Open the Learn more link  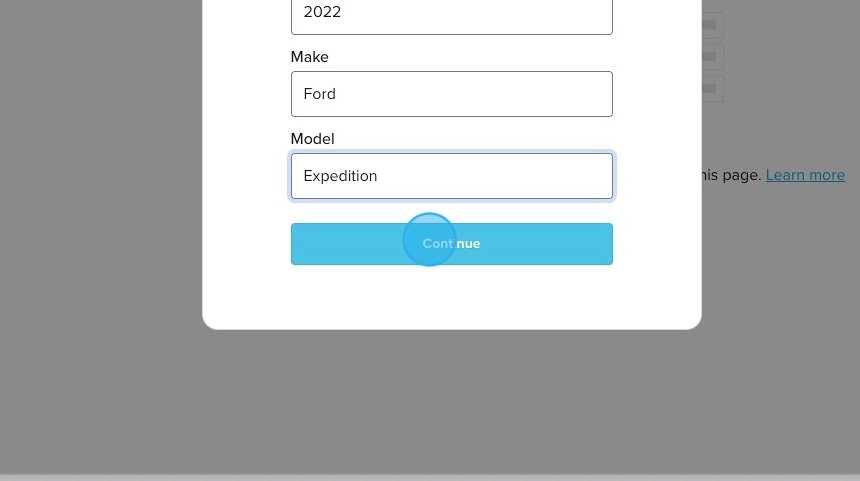click(805, 175)
